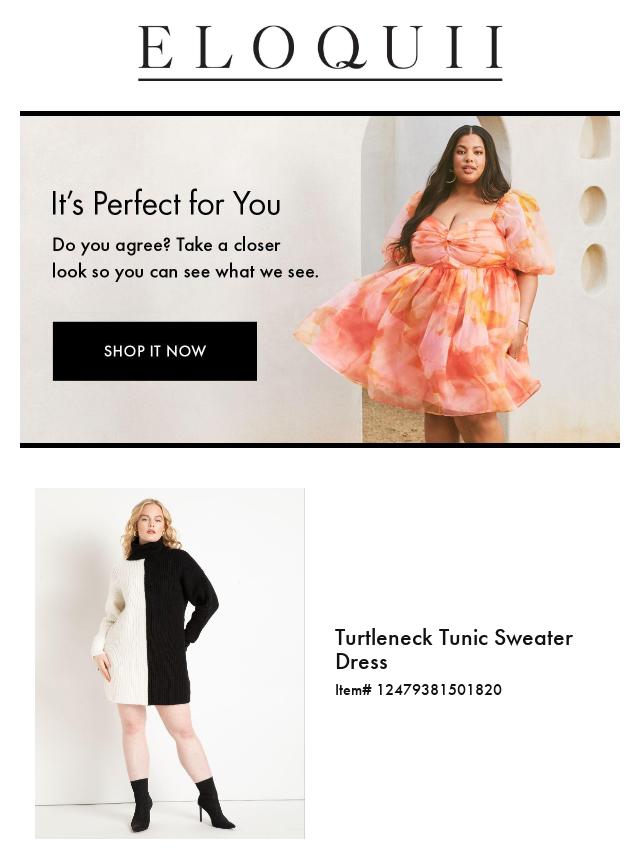Tap the SHOP IT NOW button
Screen dimensions: 640x854
[x=155, y=351]
